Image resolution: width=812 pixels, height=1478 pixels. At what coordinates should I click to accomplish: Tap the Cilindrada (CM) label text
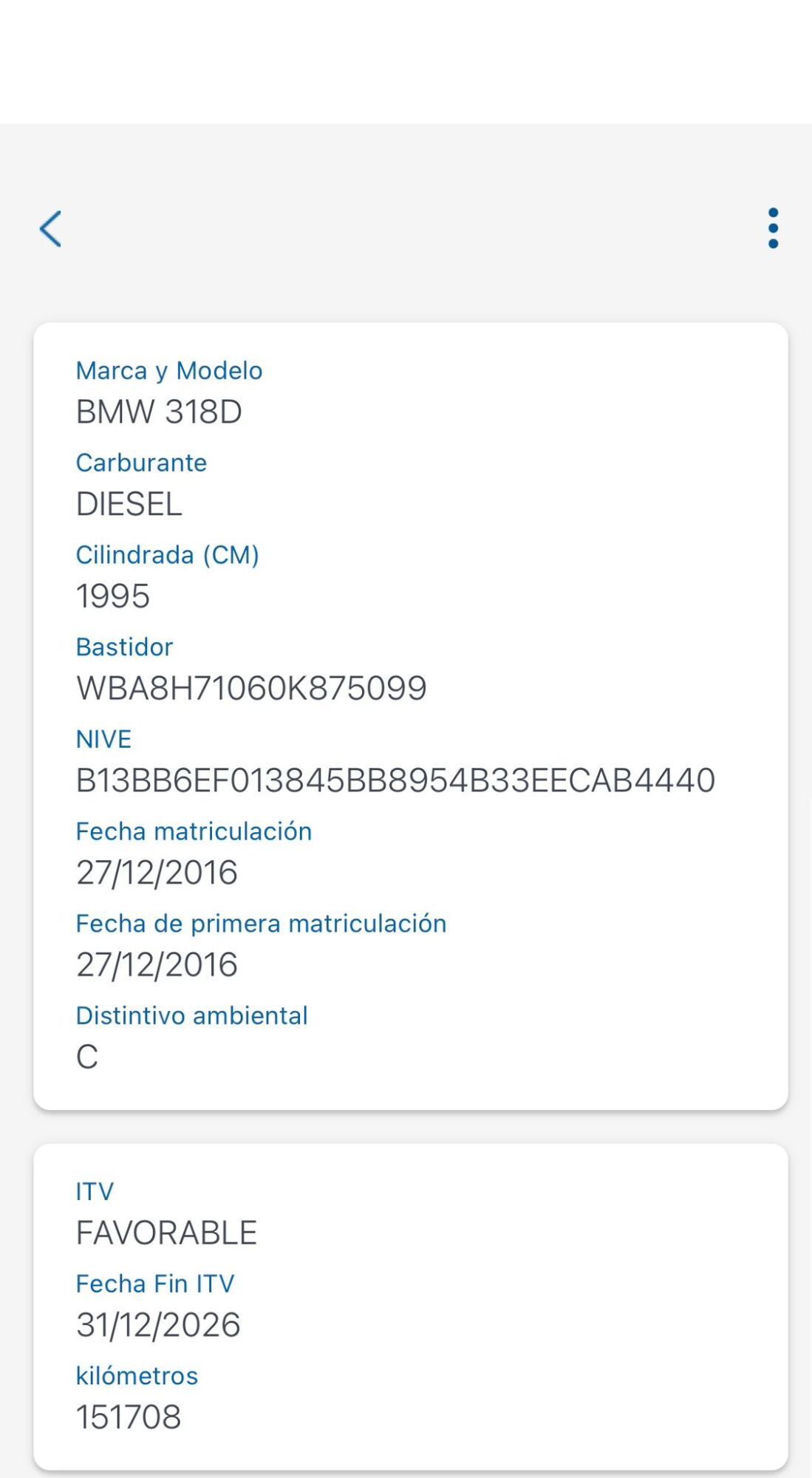(167, 554)
